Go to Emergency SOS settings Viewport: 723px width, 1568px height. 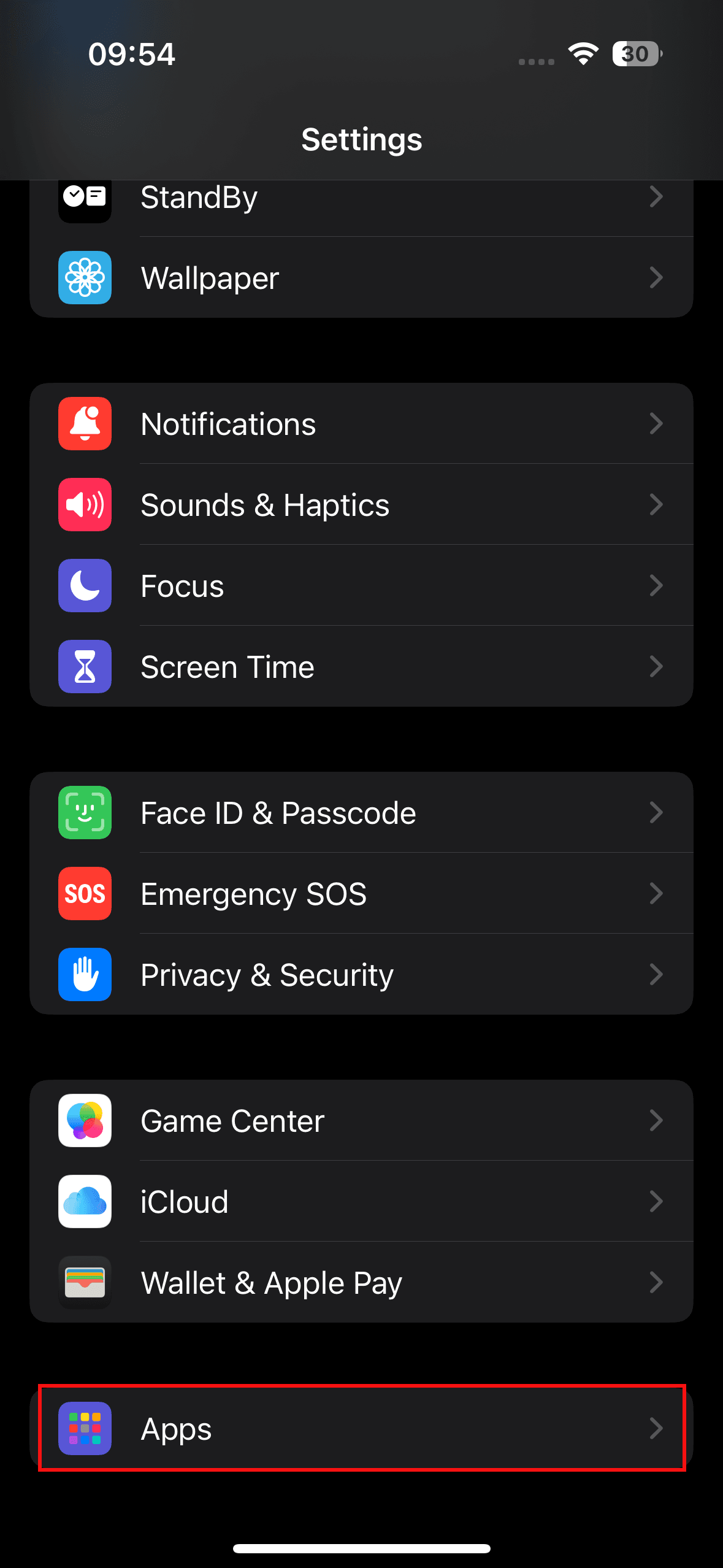click(361, 894)
